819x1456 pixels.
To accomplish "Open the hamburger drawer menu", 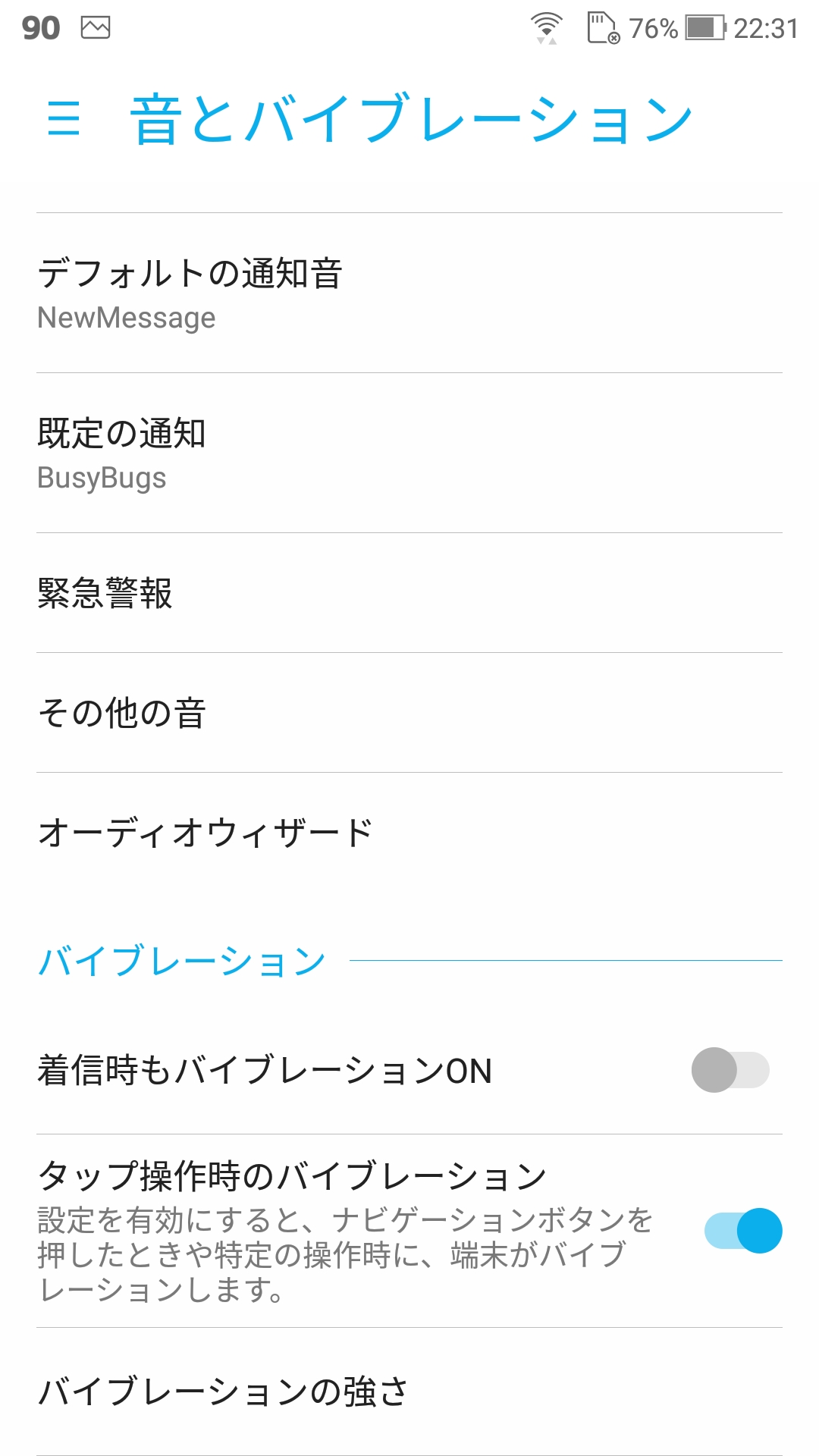I will tap(64, 118).
